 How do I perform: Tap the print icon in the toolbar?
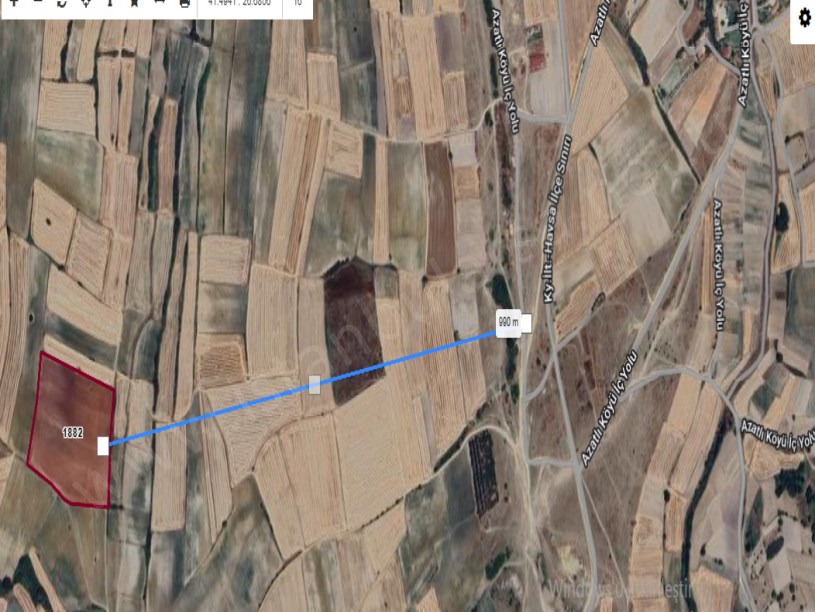click(x=184, y=3)
